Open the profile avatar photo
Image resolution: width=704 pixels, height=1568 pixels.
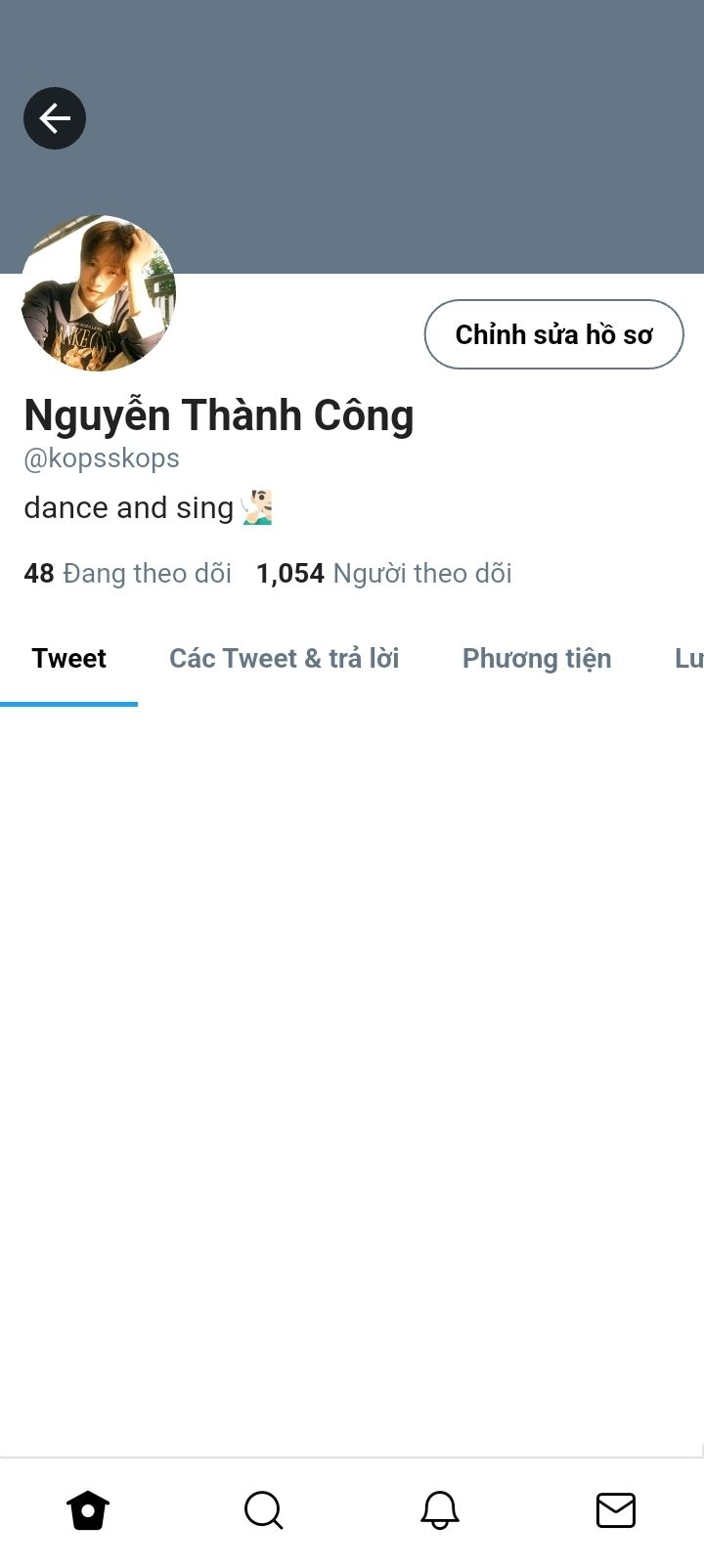pos(98,293)
